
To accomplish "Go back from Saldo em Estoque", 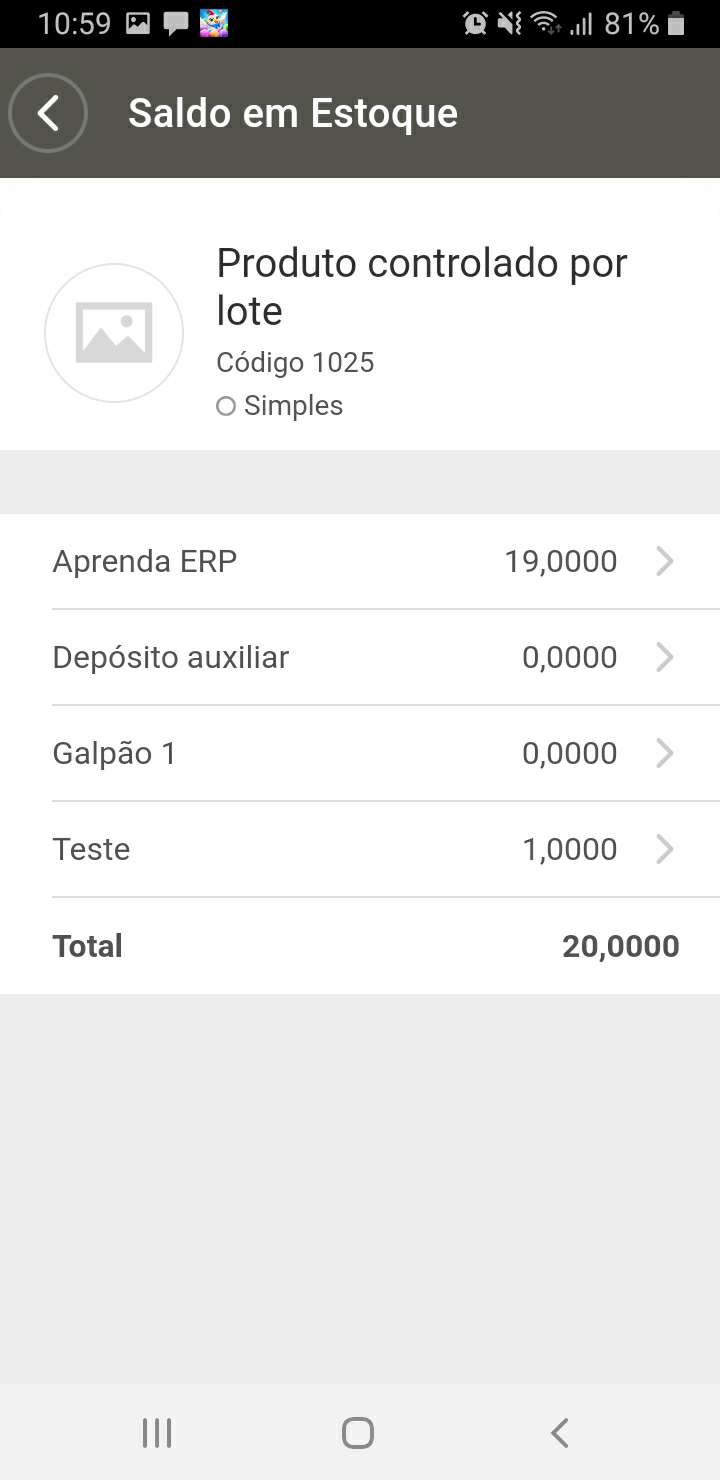I will pos(48,113).
